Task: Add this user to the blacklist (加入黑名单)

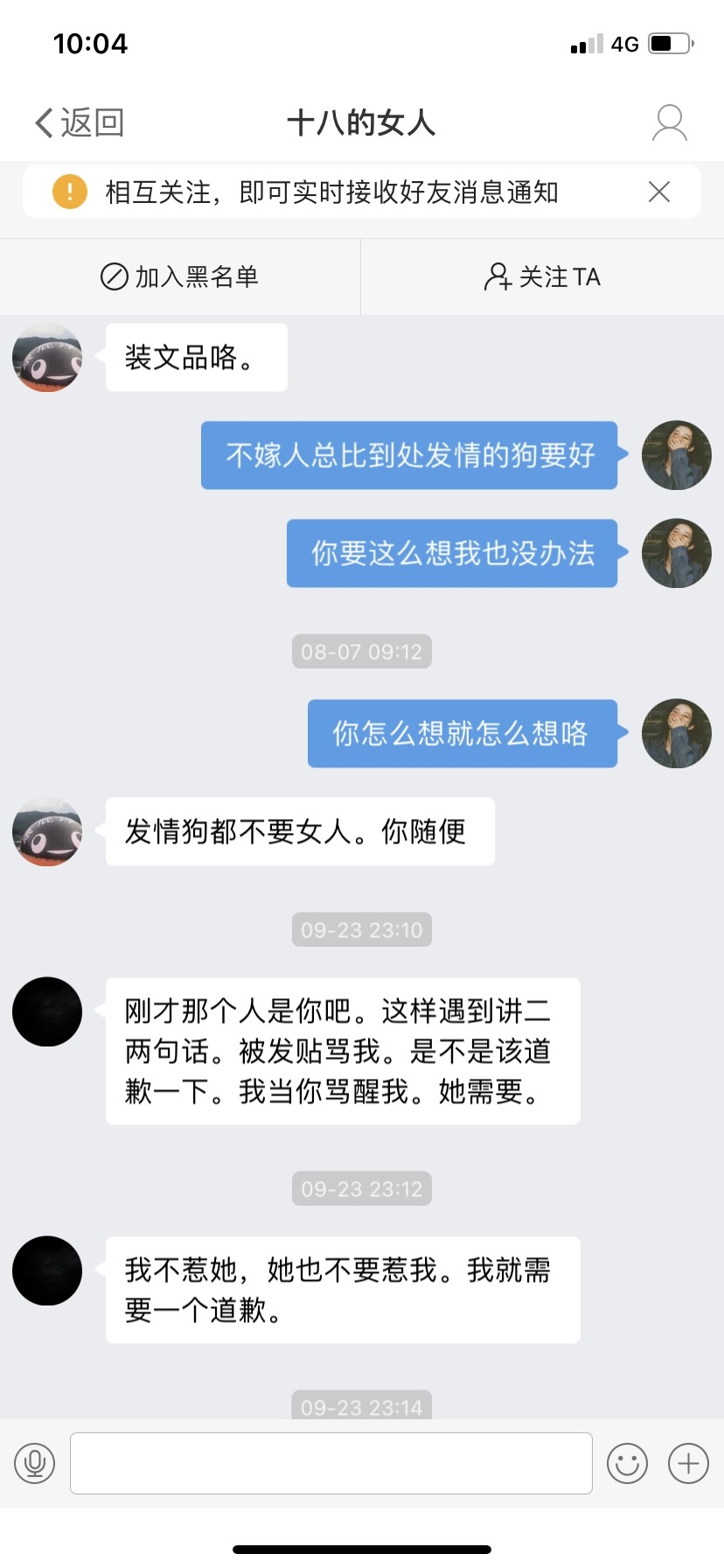Action: tap(180, 276)
